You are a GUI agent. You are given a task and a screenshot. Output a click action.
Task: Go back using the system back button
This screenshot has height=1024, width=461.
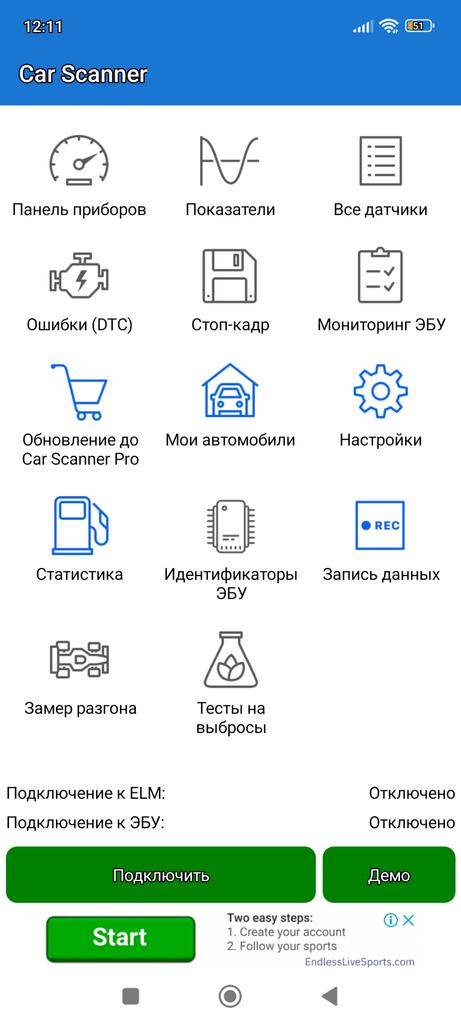pos(330,996)
